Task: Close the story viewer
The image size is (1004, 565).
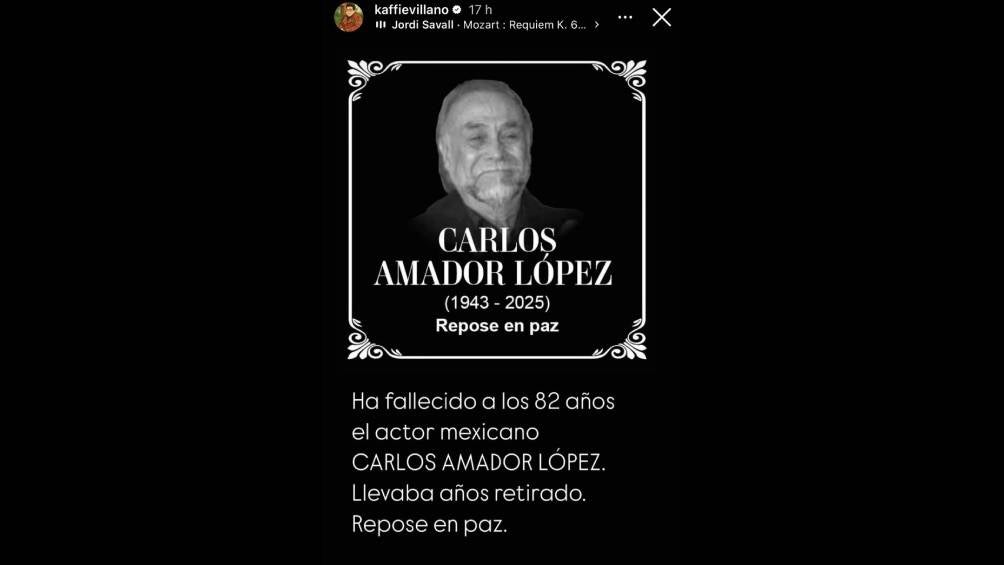Action: [661, 17]
